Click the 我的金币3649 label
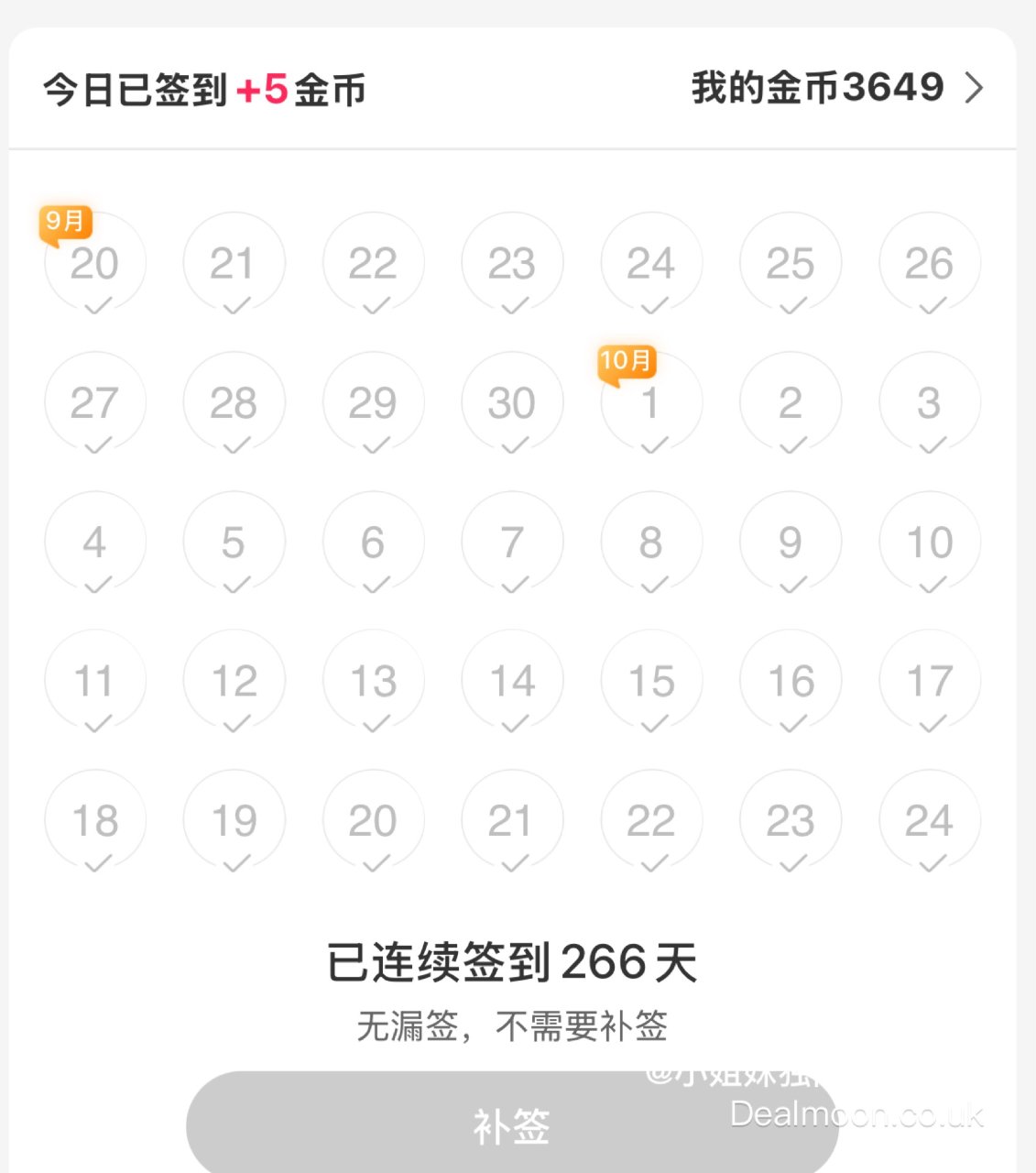Image resolution: width=1036 pixels, height=1173 pixels. click(816, 87)
